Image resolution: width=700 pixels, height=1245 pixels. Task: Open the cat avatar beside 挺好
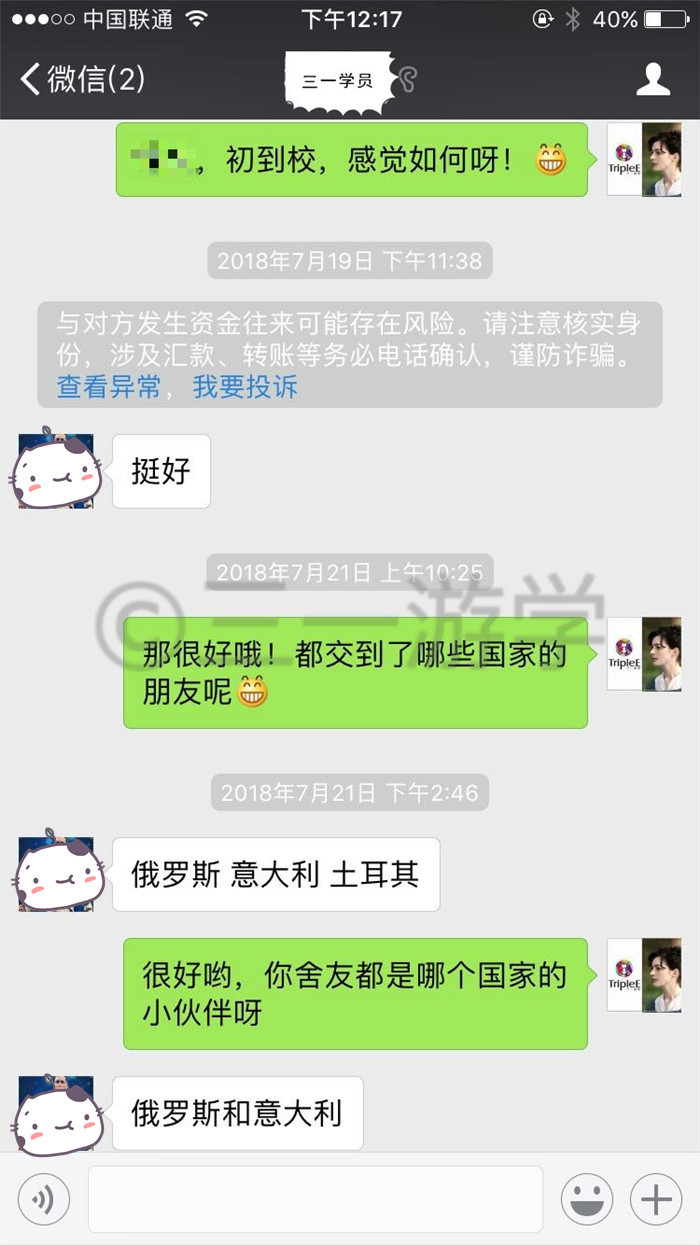click(56, 470)
